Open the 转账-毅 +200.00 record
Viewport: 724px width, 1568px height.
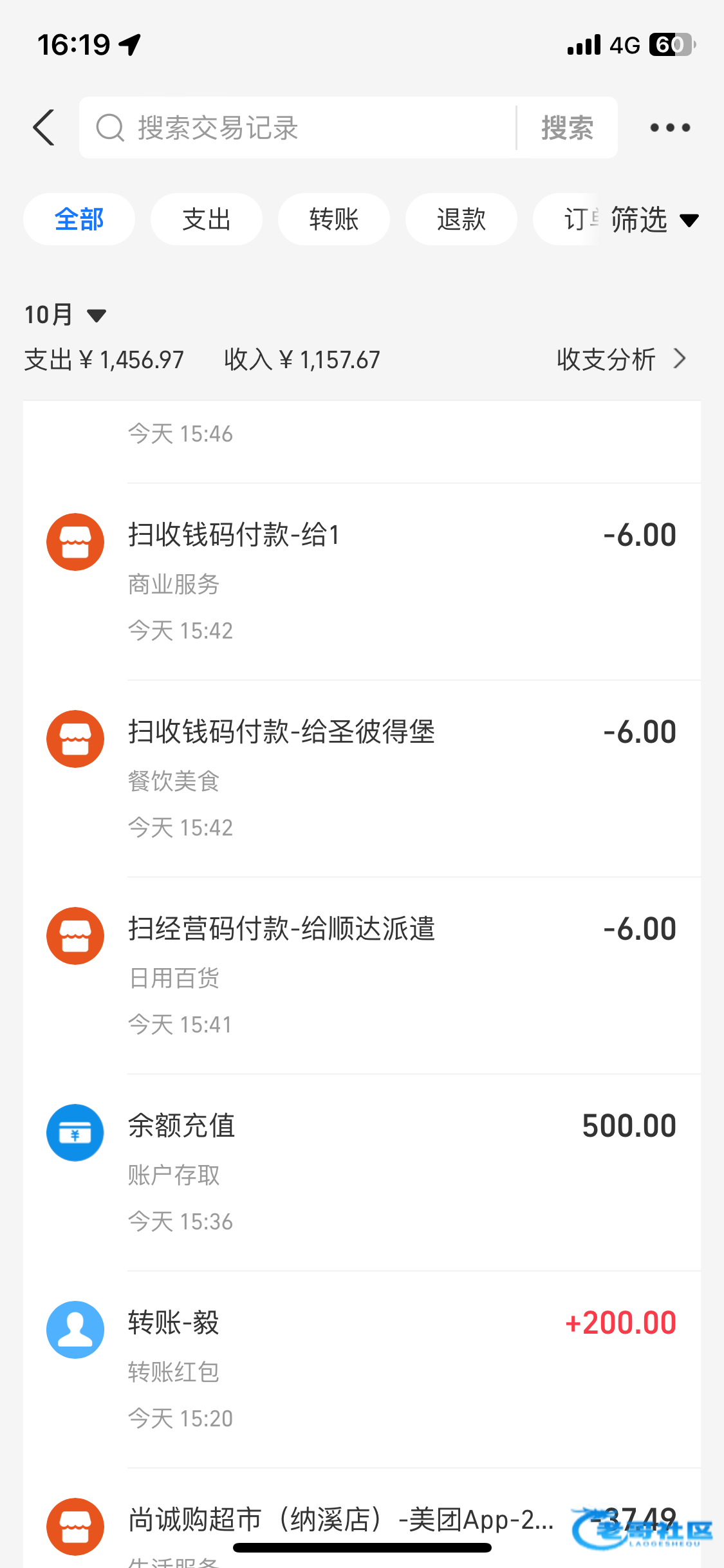pyautogui.click(x=360, y=1369)
